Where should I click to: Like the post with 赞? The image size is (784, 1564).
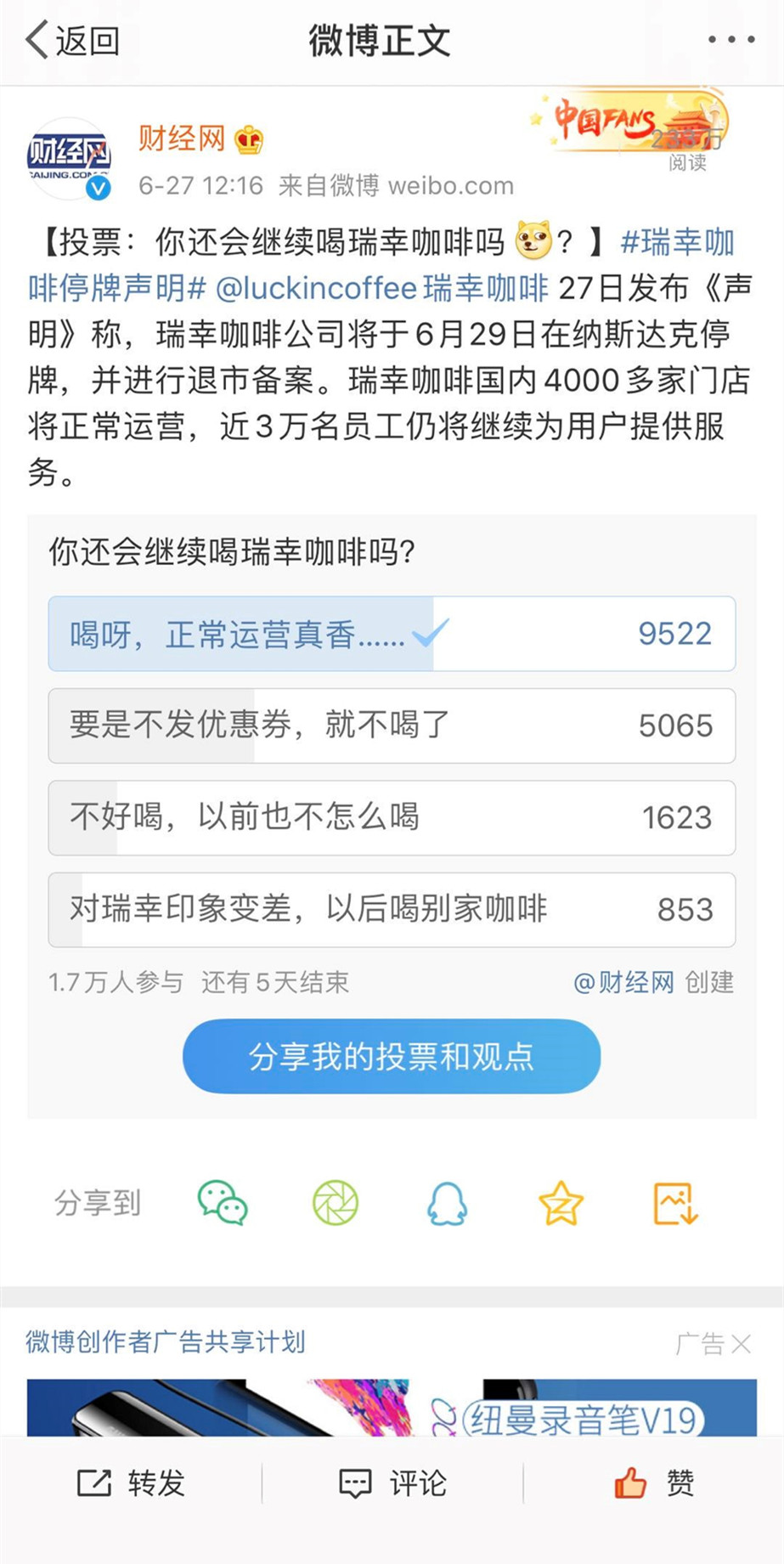coord(654,1483)
